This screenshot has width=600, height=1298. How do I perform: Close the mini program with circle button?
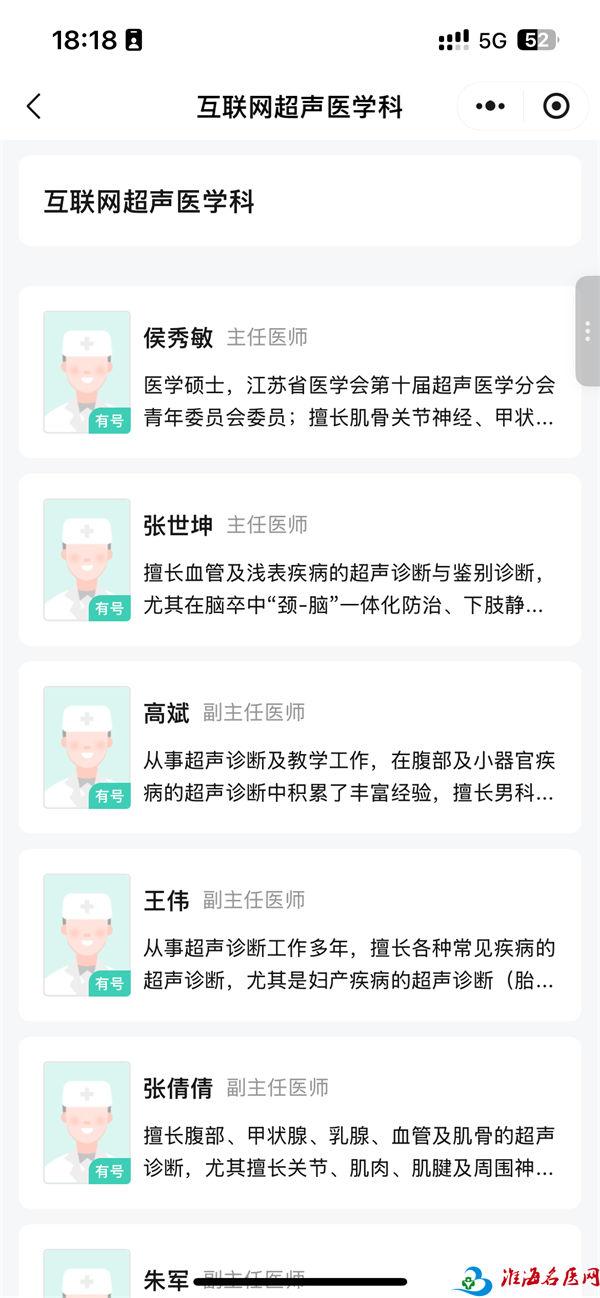click(x=556, y=106)
